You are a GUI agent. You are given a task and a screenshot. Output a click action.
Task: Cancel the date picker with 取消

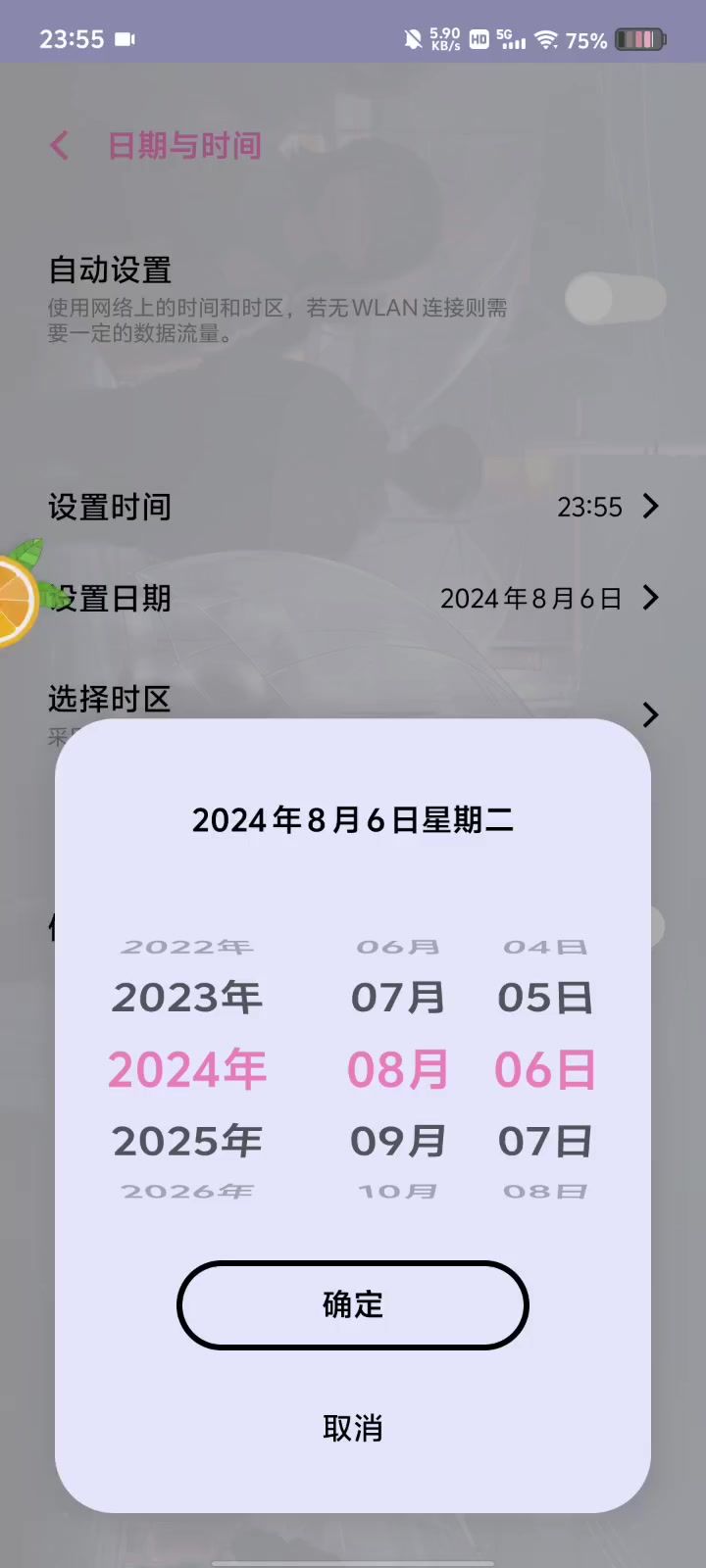353,1428
